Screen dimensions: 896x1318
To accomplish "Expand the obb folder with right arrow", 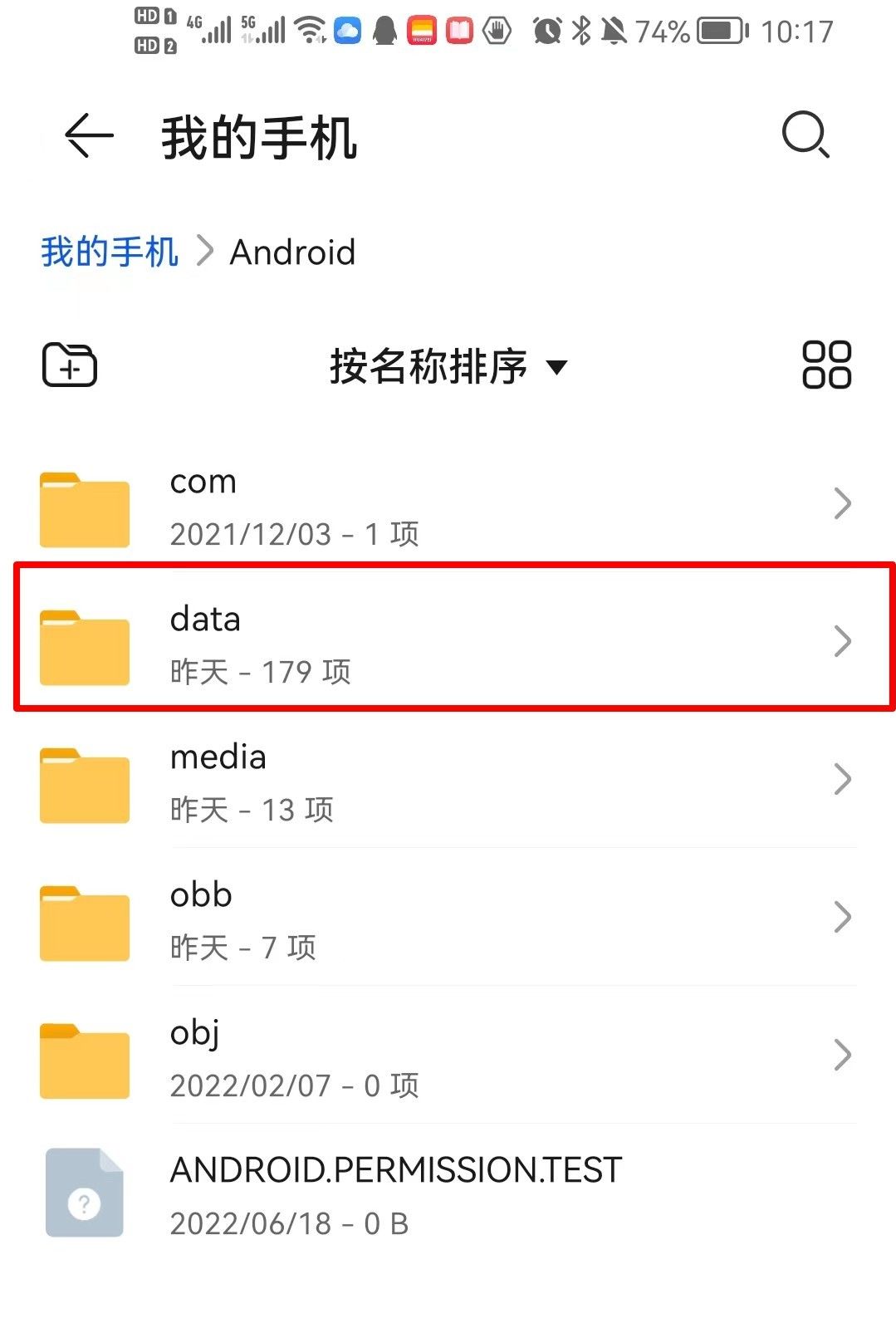I will pos(844,917).
